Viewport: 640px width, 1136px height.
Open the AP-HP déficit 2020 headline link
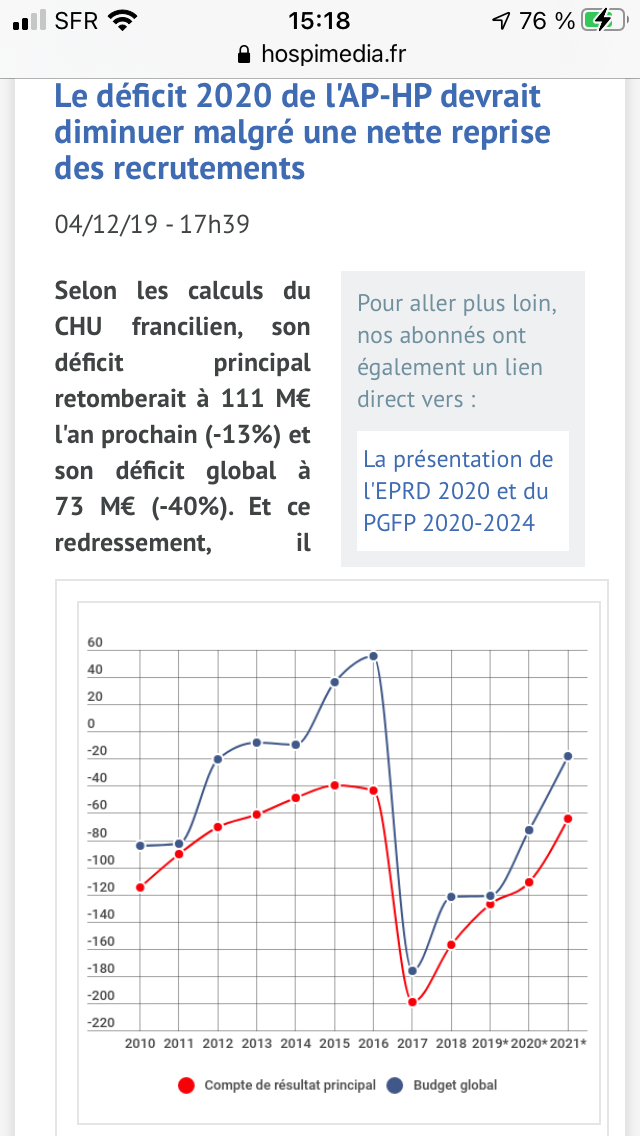[x=302, y=132]
